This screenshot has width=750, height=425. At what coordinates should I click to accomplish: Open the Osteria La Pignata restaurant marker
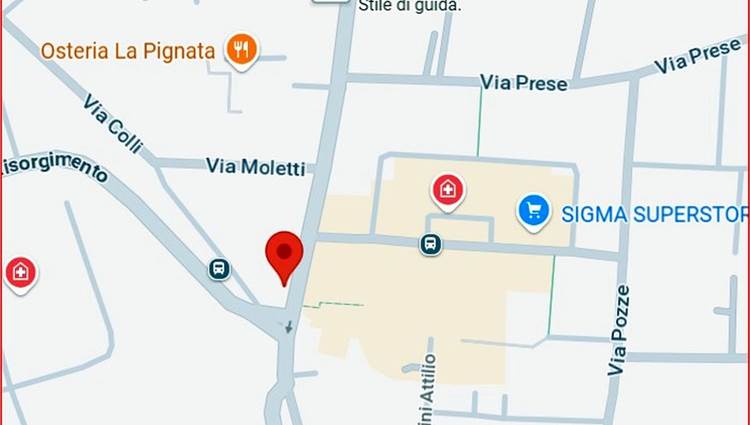click(241, 48)
